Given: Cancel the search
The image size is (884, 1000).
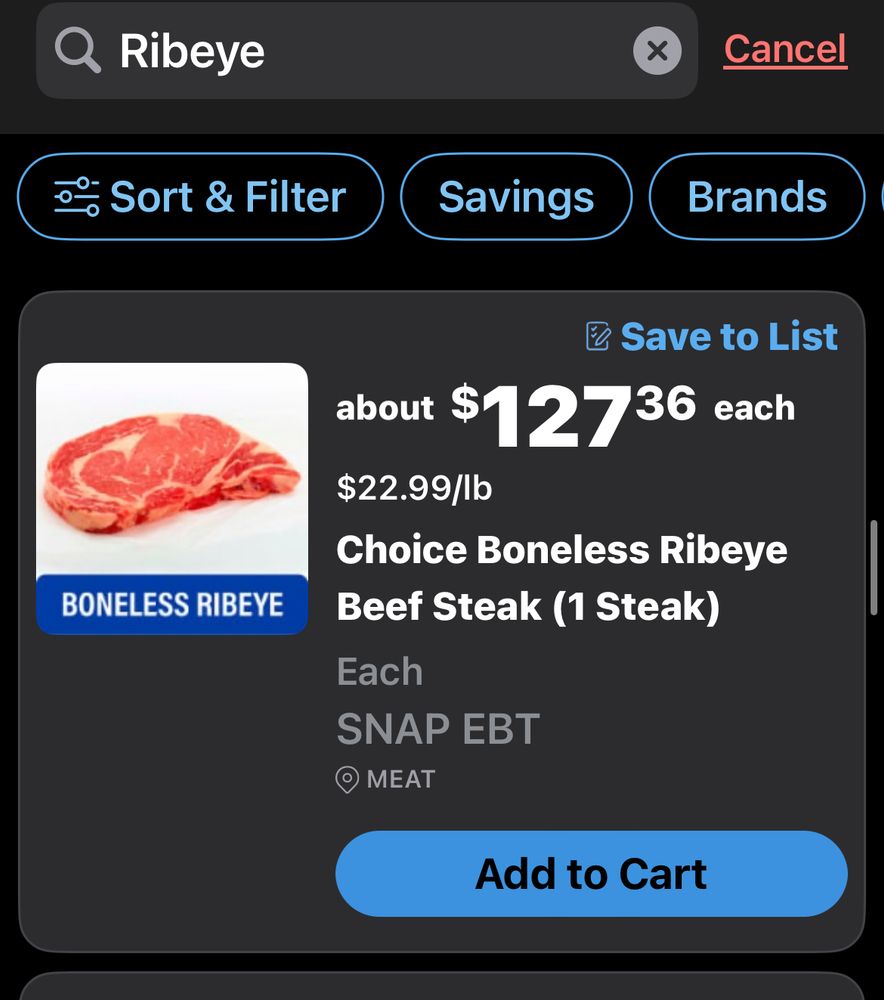Looking at the screenshot, I should pyautogui.click(x=785, y=49).
